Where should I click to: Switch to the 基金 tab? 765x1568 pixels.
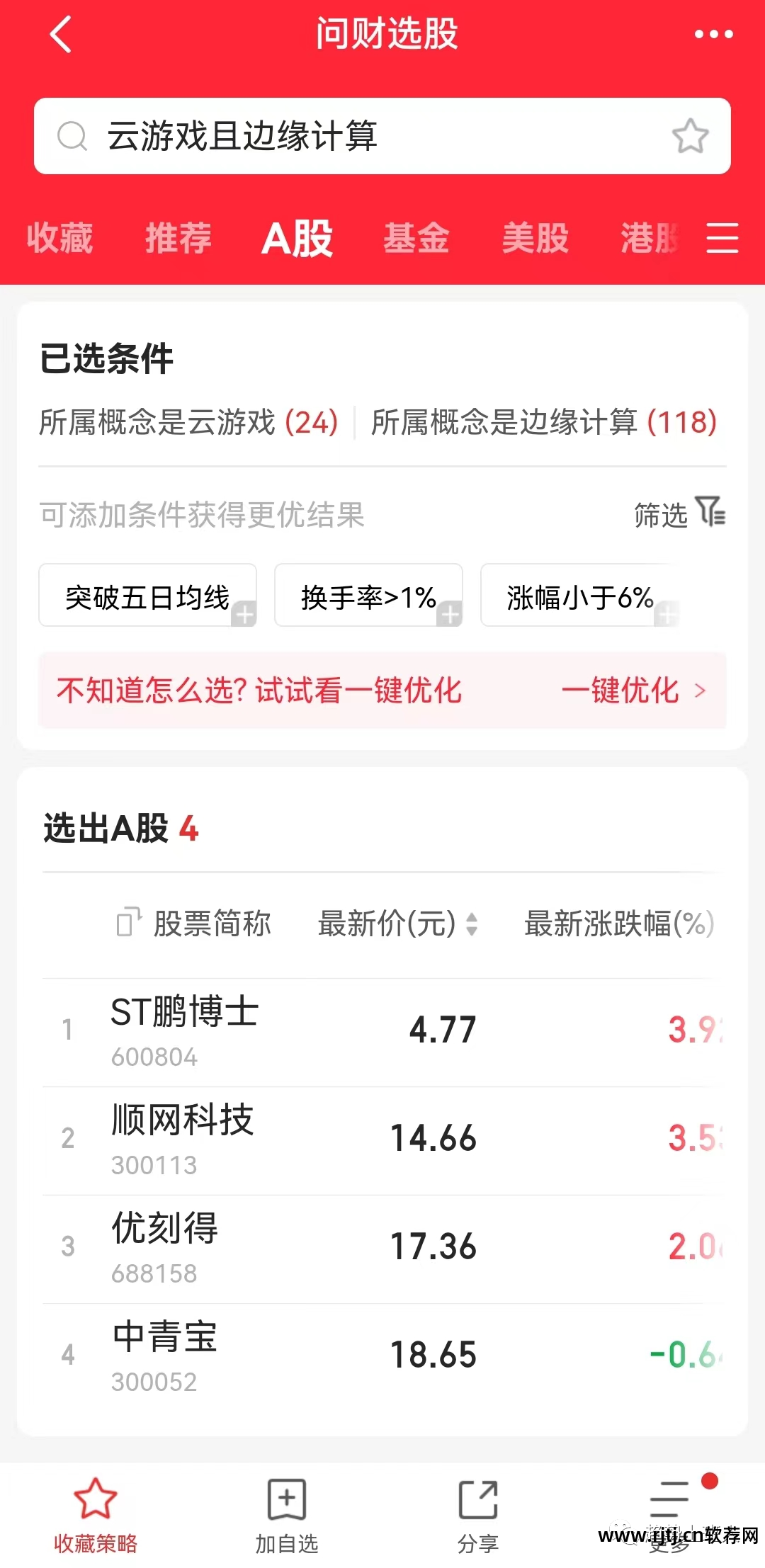pos(416,238)
